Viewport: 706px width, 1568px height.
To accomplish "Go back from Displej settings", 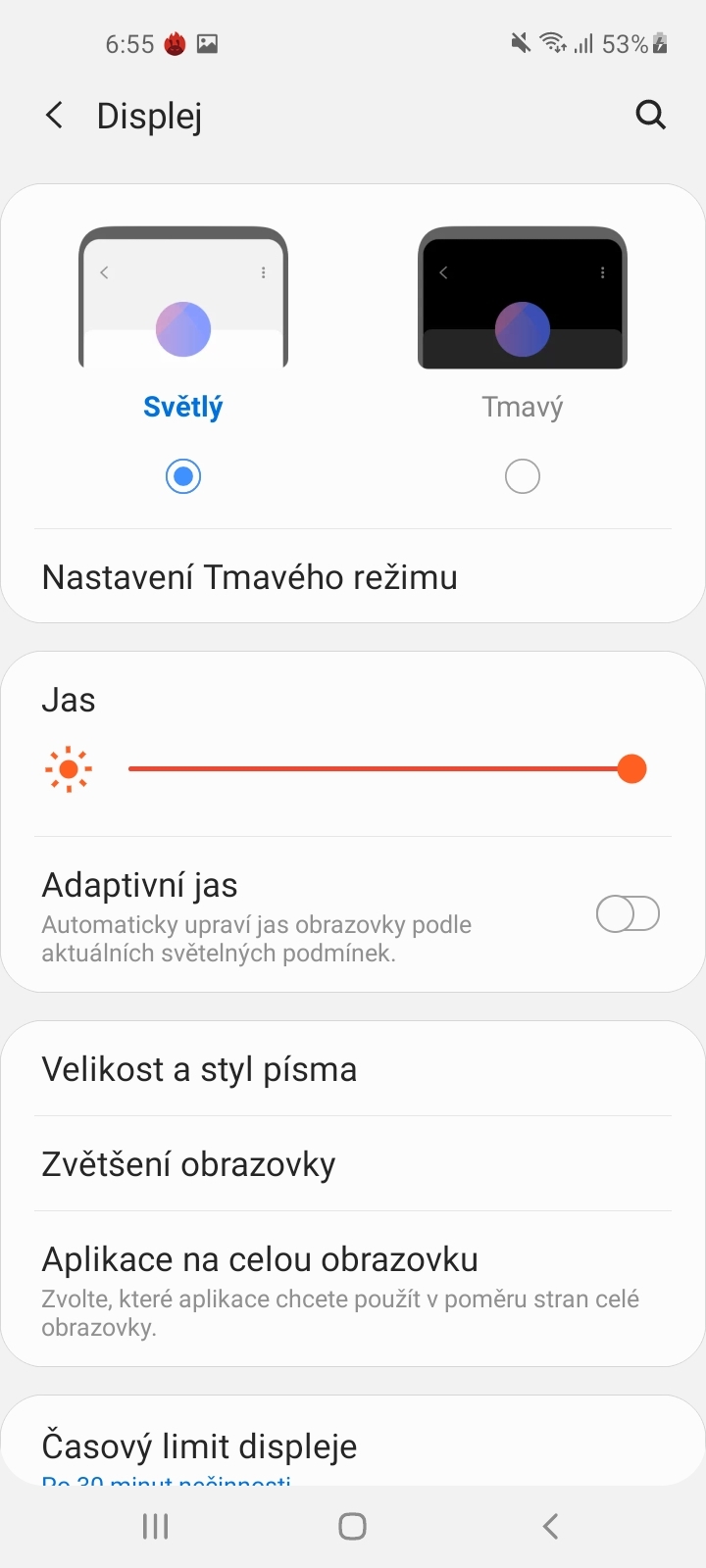I will 55,116.
